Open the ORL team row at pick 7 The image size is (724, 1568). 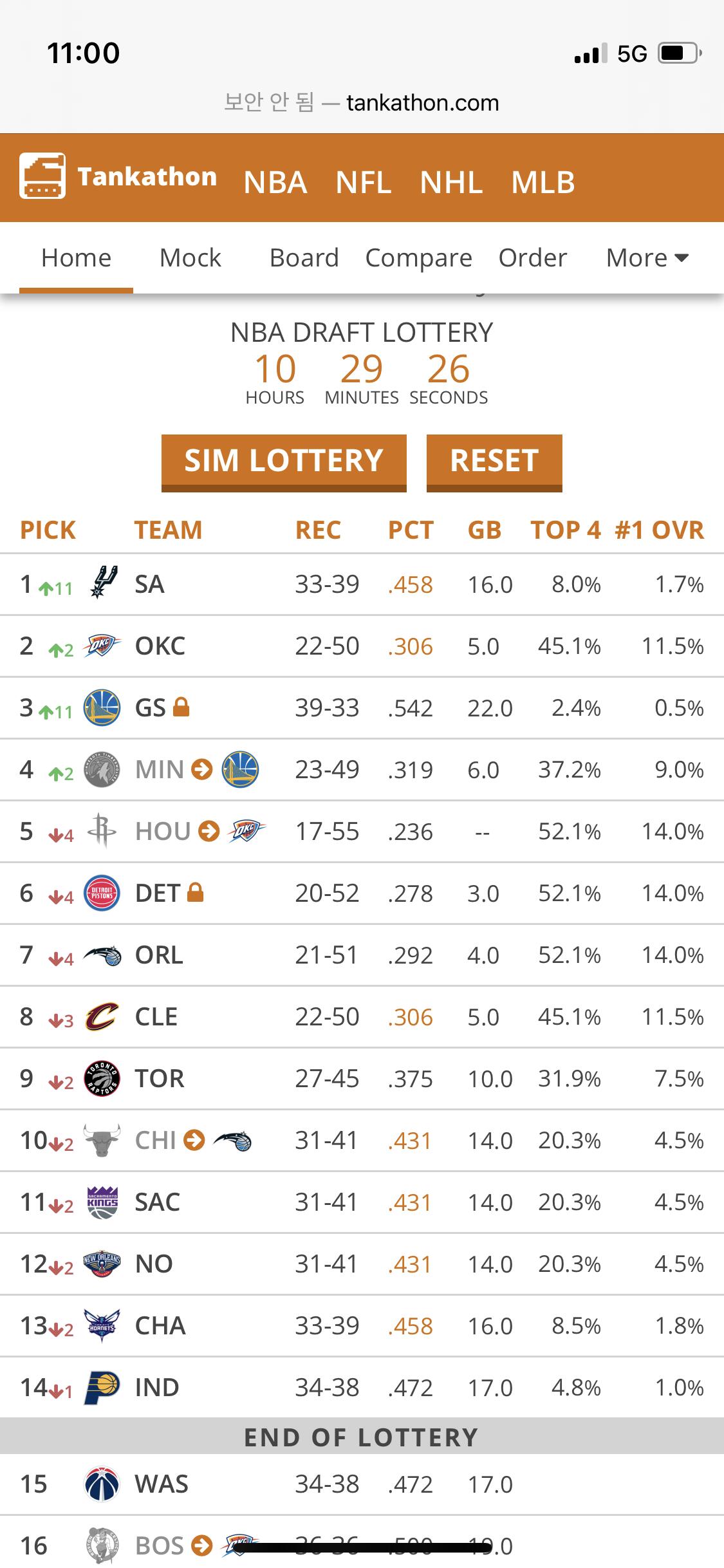click(x=362, y=955)
